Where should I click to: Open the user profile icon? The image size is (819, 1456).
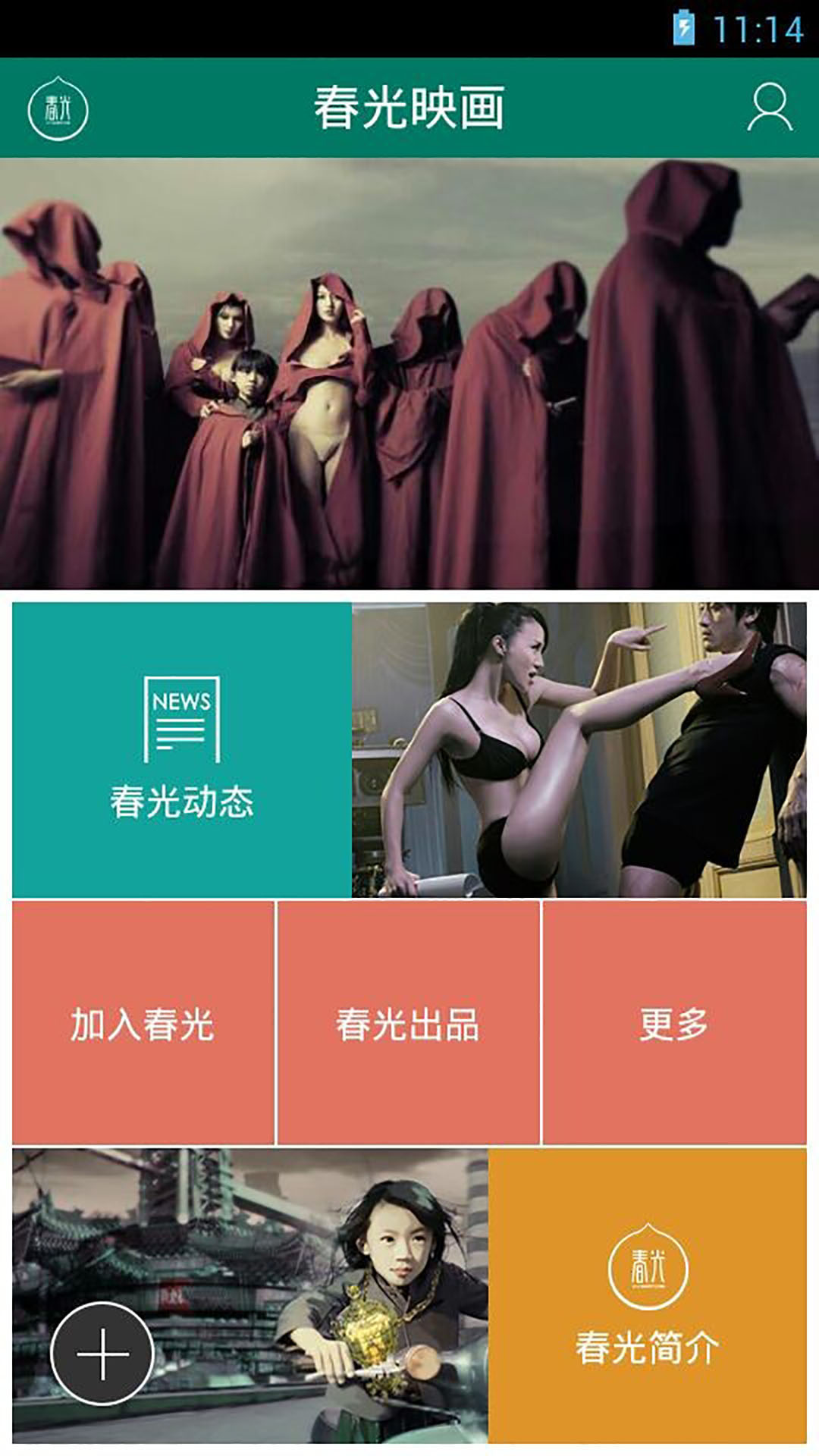(x=769, y=108)
